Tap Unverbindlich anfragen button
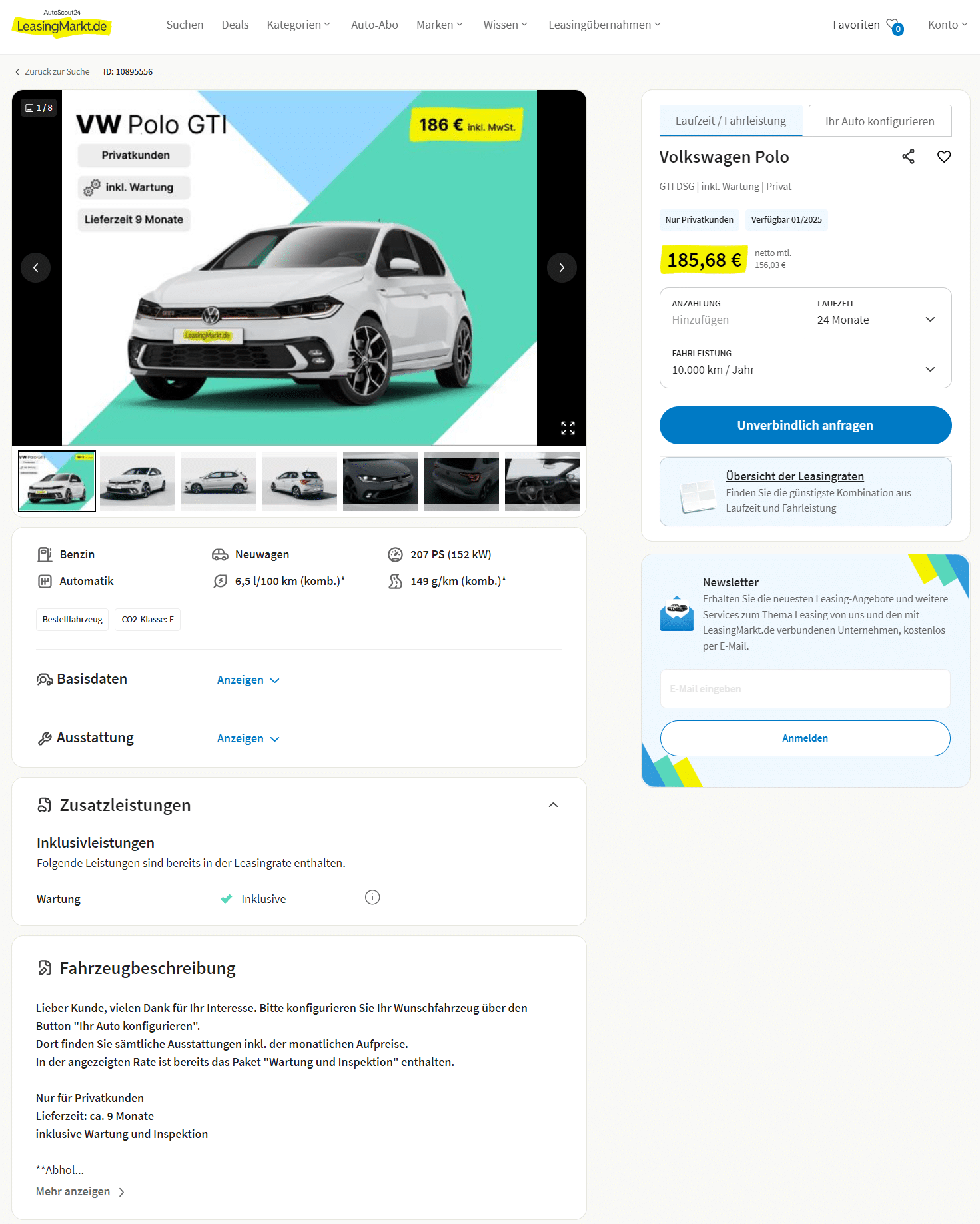The image size is (980, 1224). (805, 426)
